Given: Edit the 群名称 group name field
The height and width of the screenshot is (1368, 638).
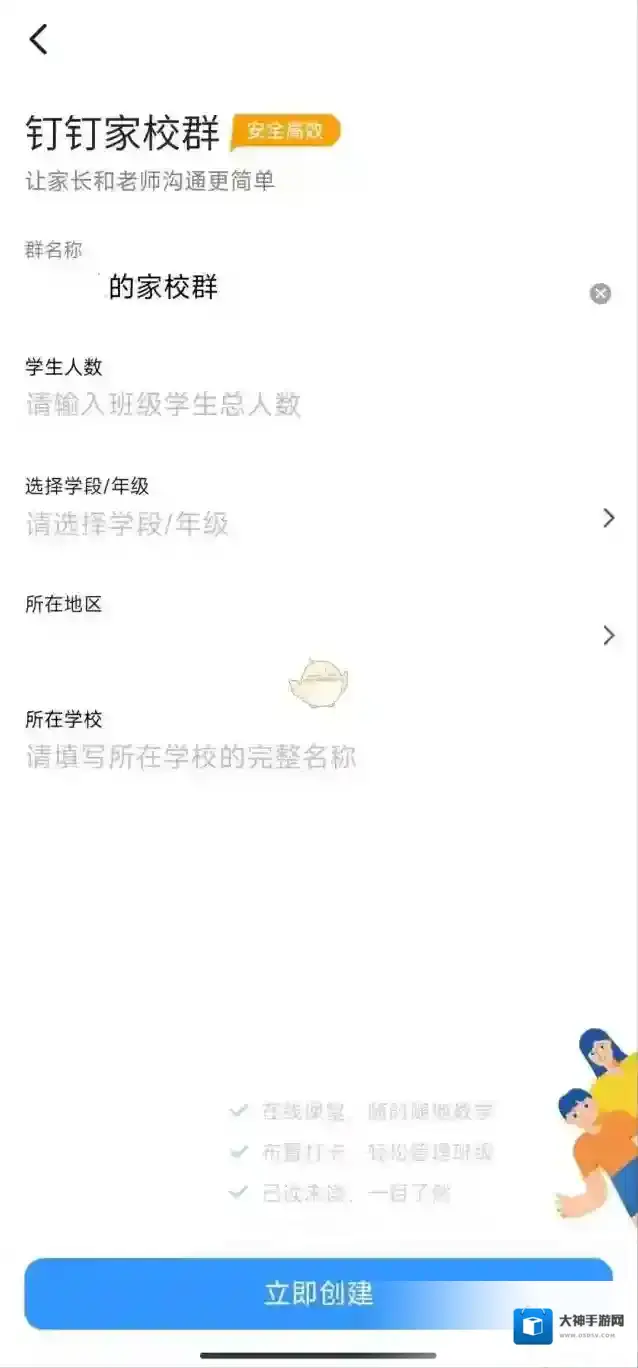Looking at the screenshot, I should pyautogui.click(x=300, y=289).
